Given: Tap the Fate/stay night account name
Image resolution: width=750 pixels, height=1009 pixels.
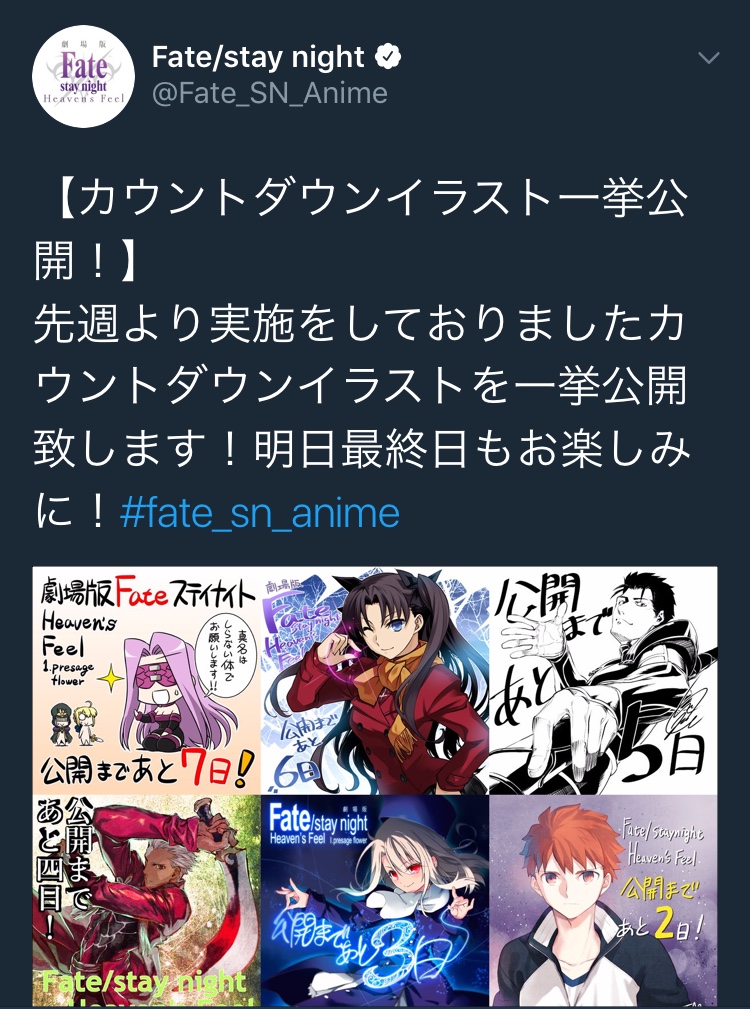Looking at the screenshot, I should pyautogui.click(x=260, y=57).
